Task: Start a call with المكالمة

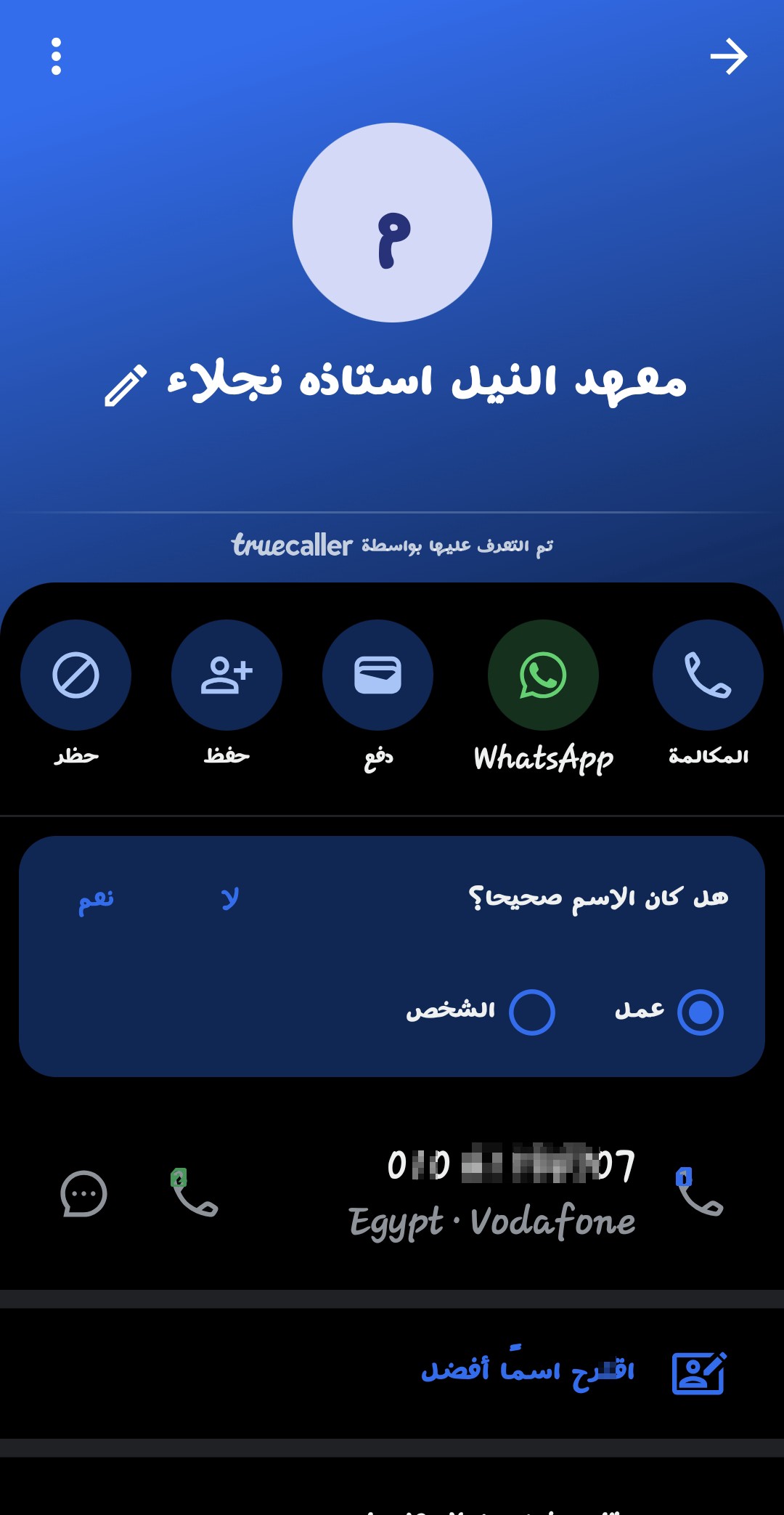Action: (708, 675)
